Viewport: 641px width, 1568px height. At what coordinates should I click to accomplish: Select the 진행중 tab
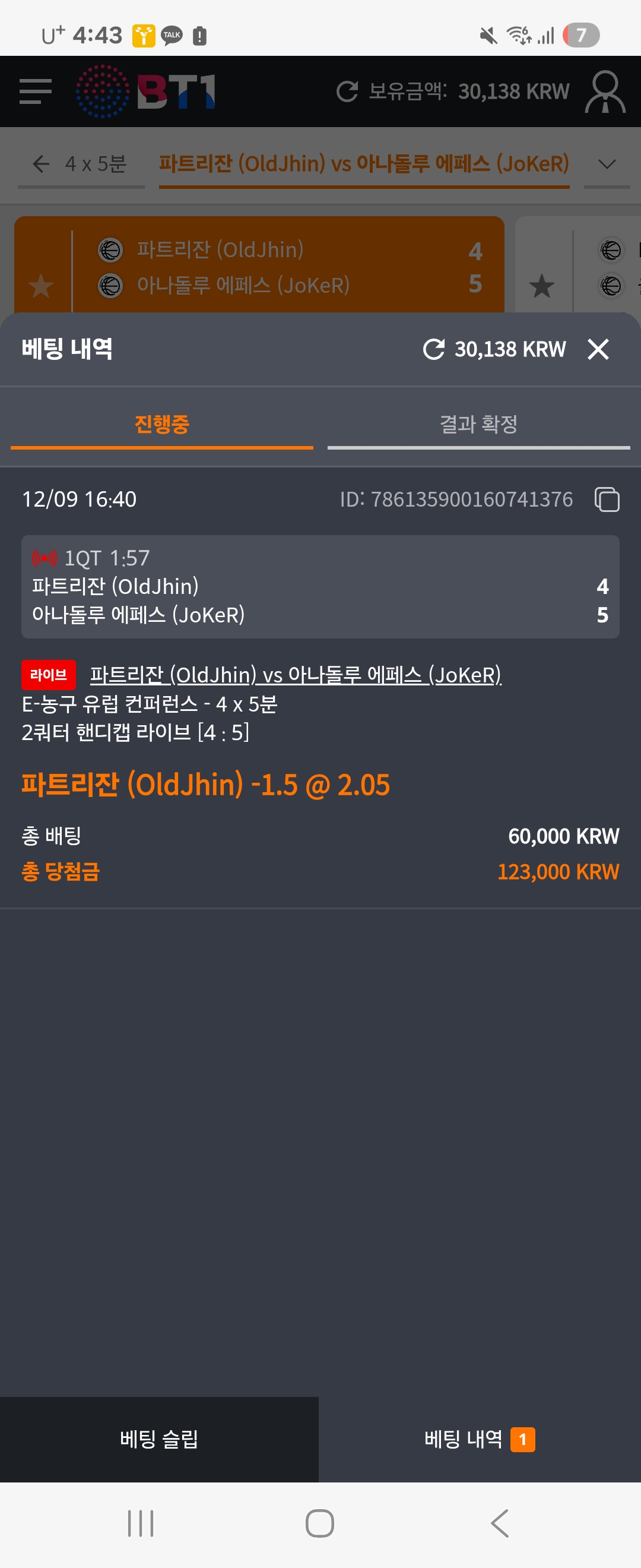click(x=162, y=424)
